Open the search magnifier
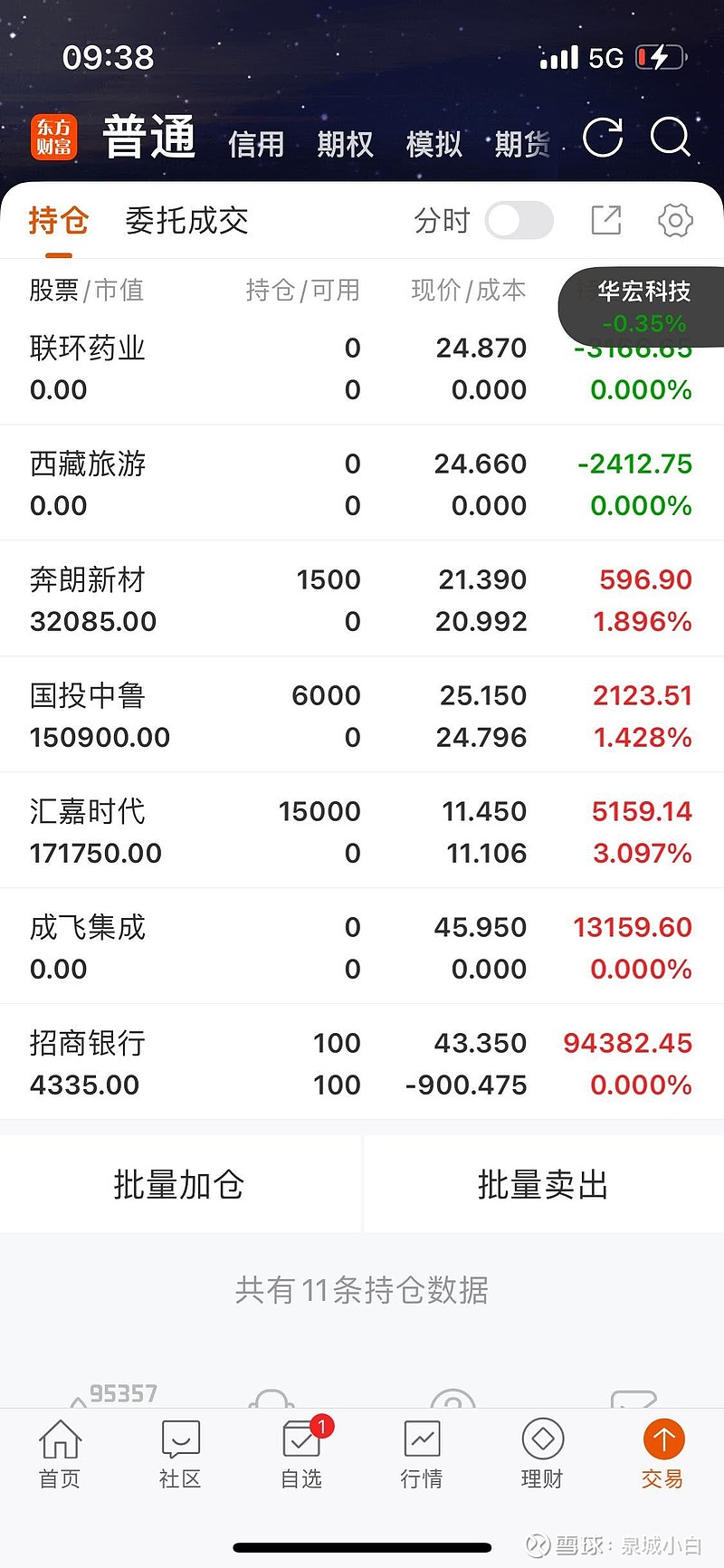This screenshot has width=724, height=1568. click(671, 138)
